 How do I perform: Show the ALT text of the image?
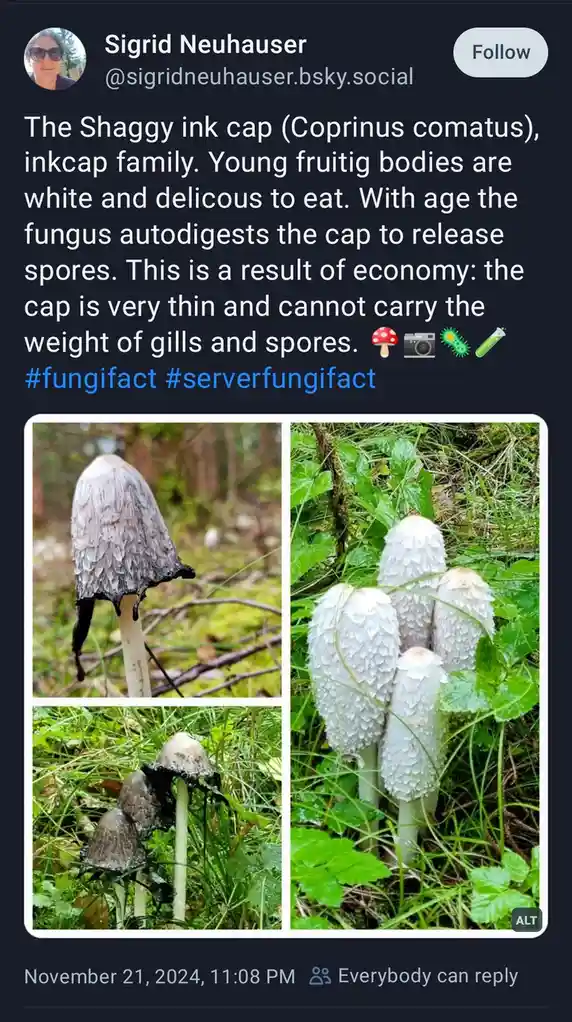526,920
